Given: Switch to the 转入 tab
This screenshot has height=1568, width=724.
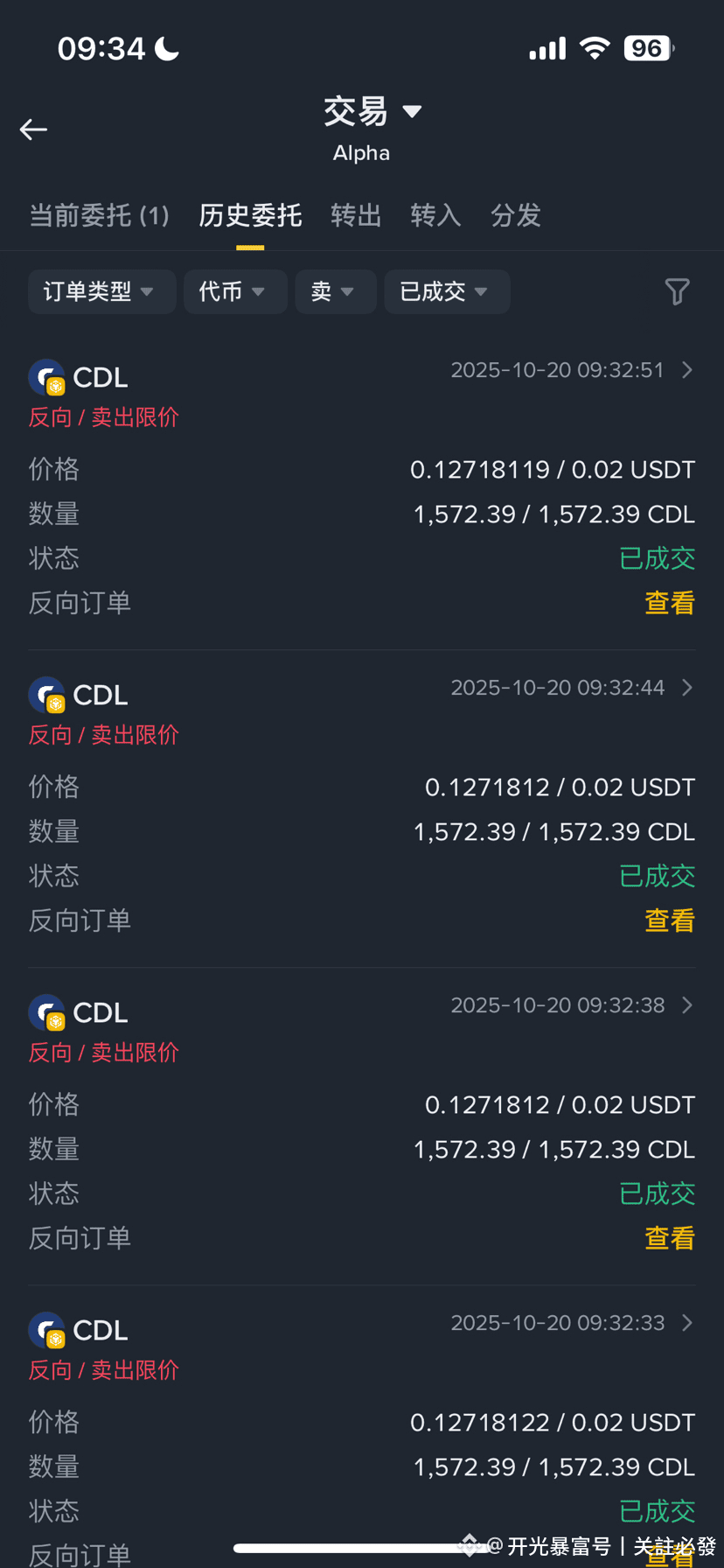Looking at the screenshot, I should (x=435, y=215).
